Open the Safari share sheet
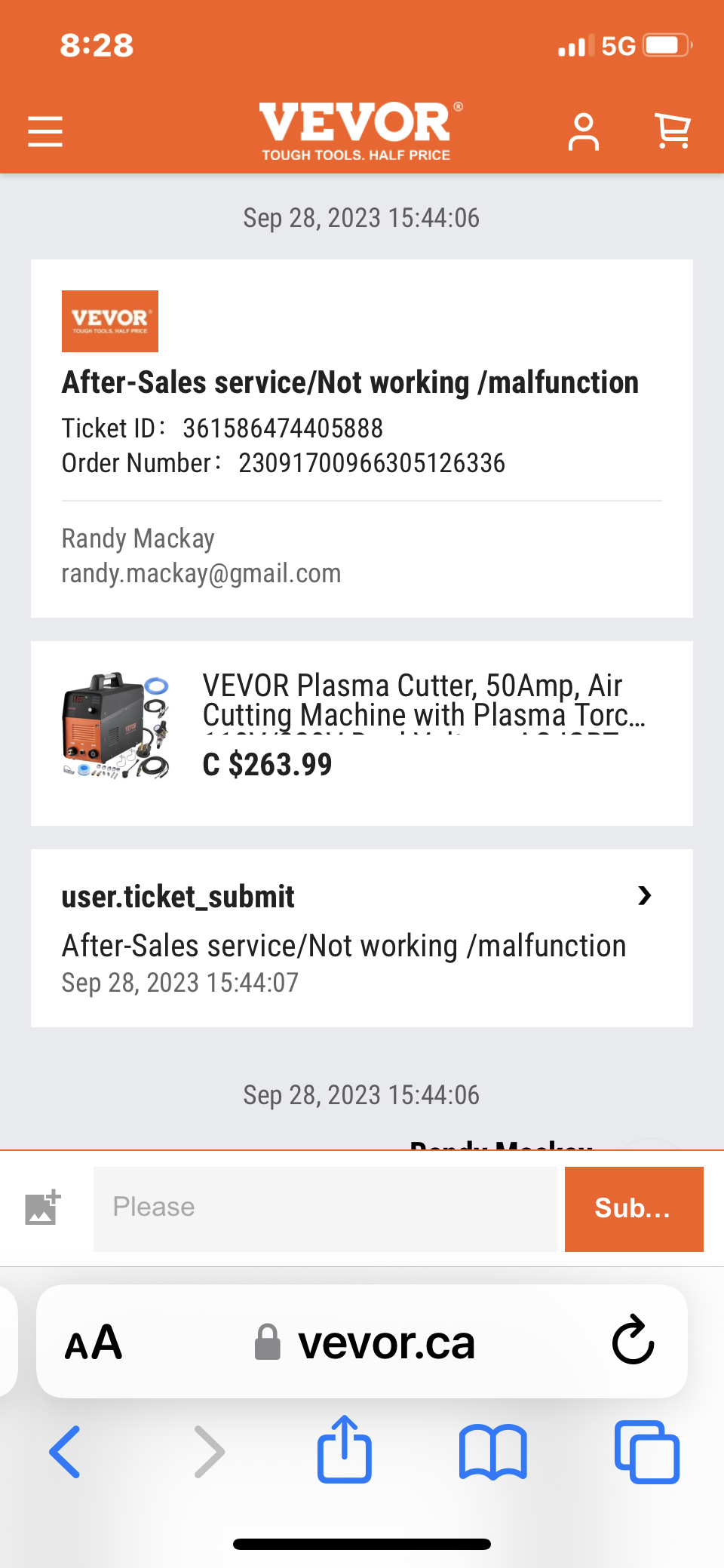Image resolution: width=724 pixels, height=1568 pixels. [x=345, y=1450]
